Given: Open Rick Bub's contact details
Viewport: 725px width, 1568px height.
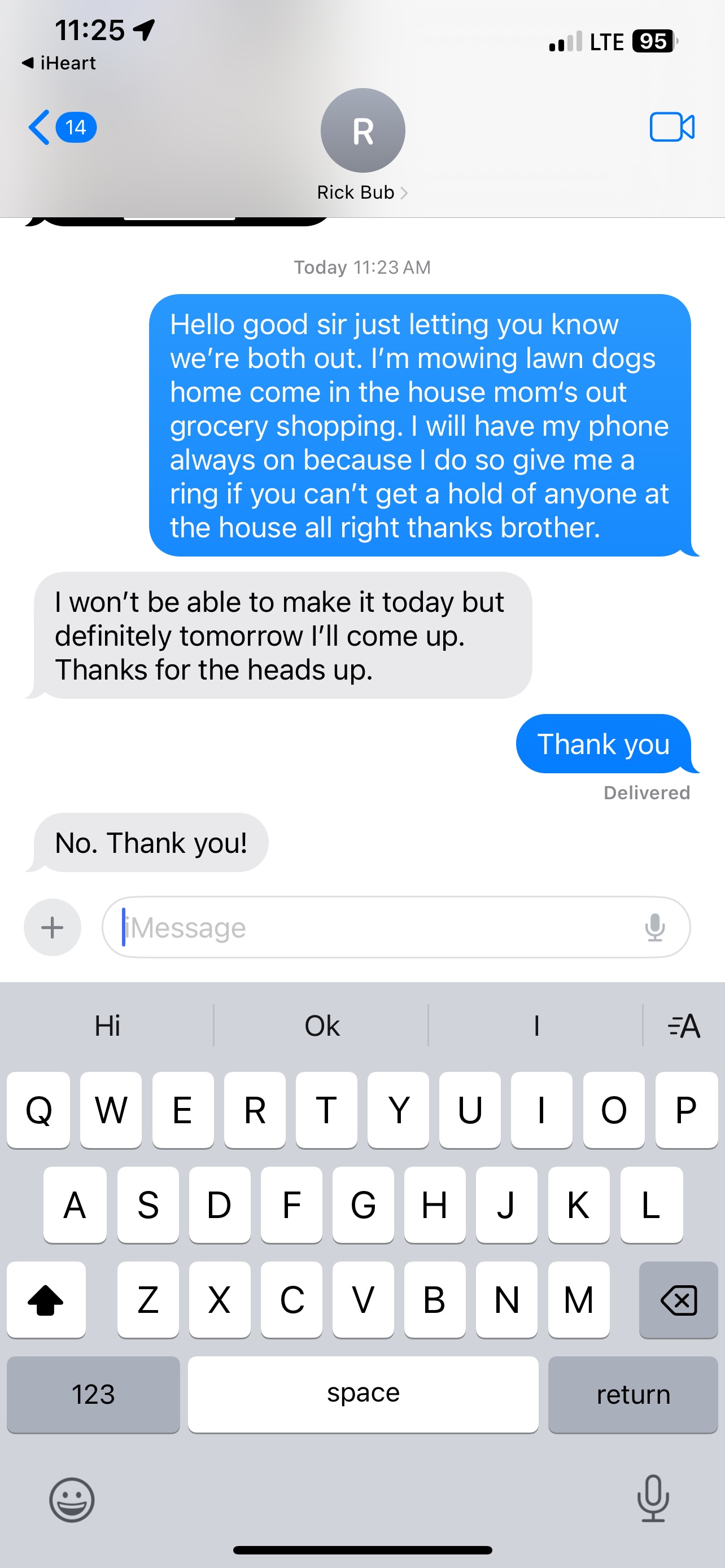Looking at the screenshot, I should pyautogui.click(x=362, y=145).
